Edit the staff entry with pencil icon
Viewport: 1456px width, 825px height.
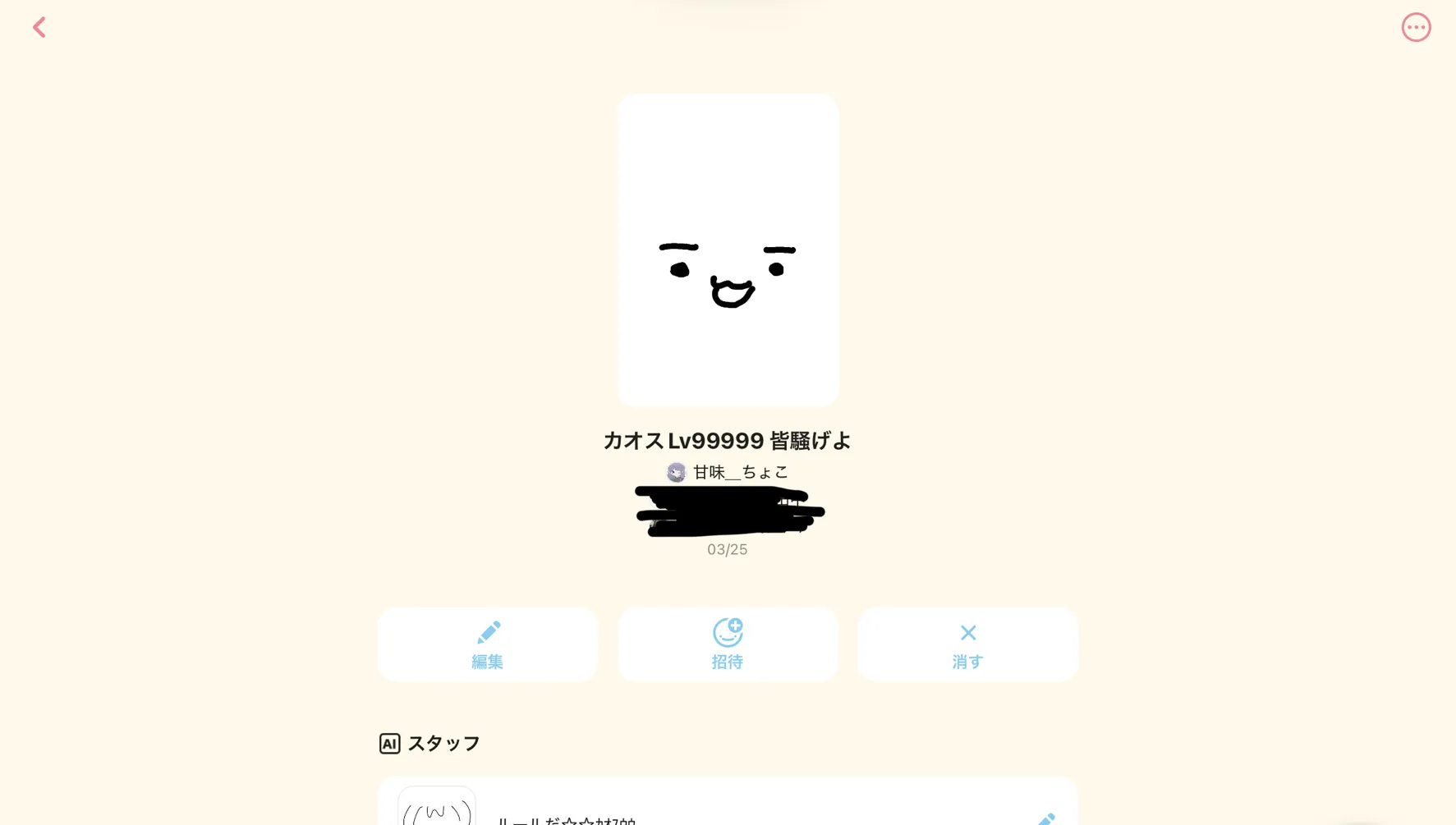pos(1045,818)
